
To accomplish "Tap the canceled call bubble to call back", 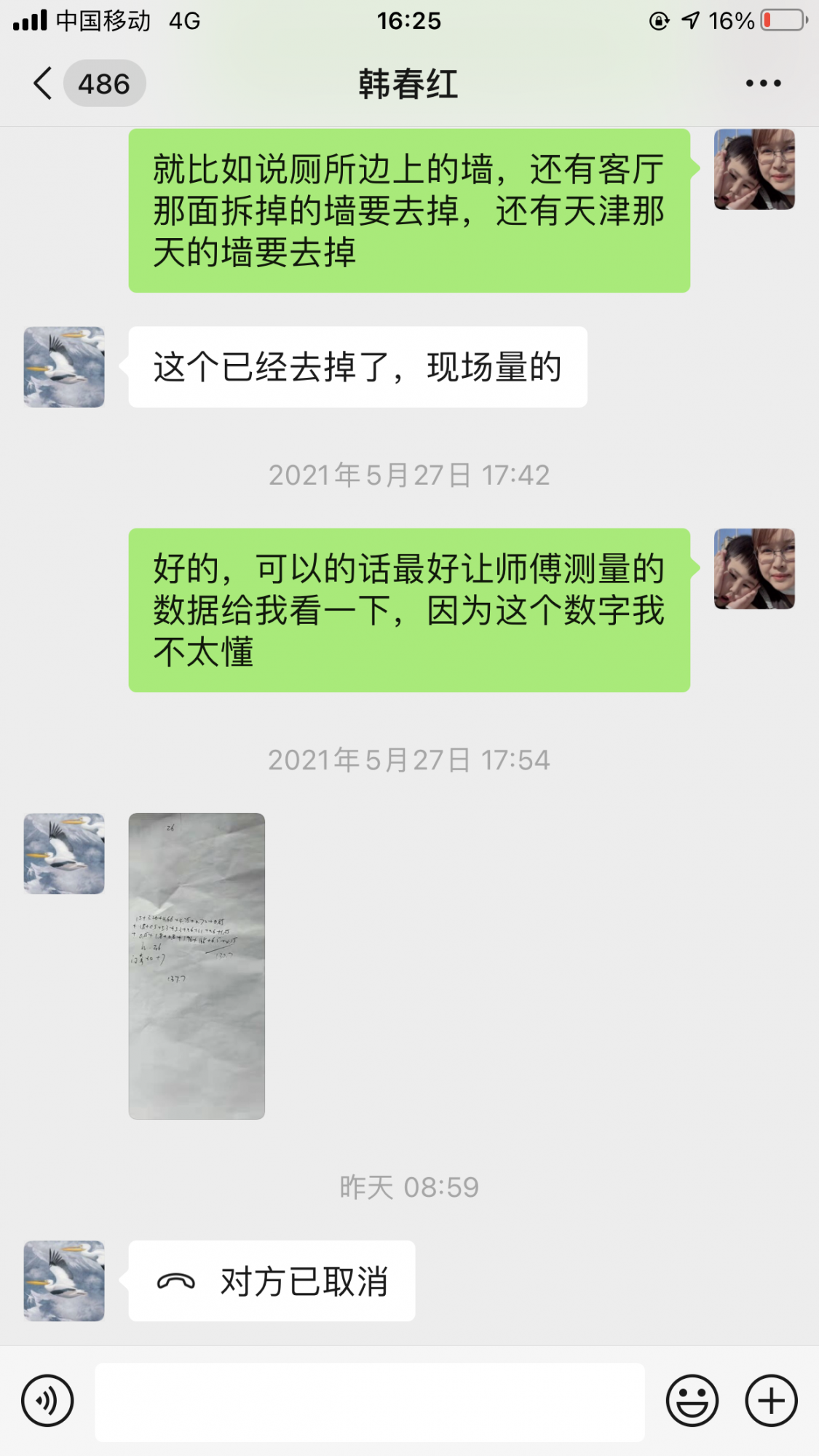I will 272,1281.
